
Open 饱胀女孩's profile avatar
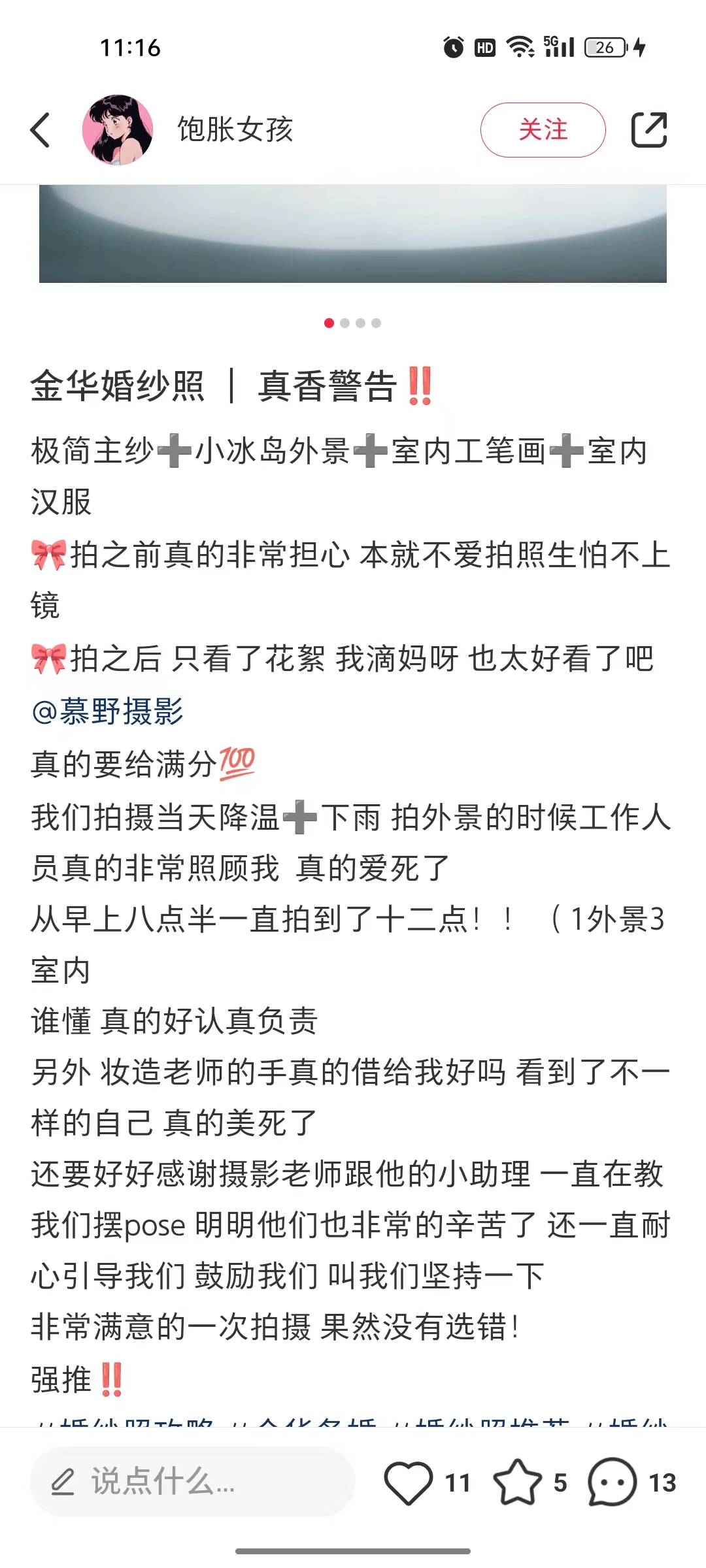pyautogui.click(x=118, y=129)
